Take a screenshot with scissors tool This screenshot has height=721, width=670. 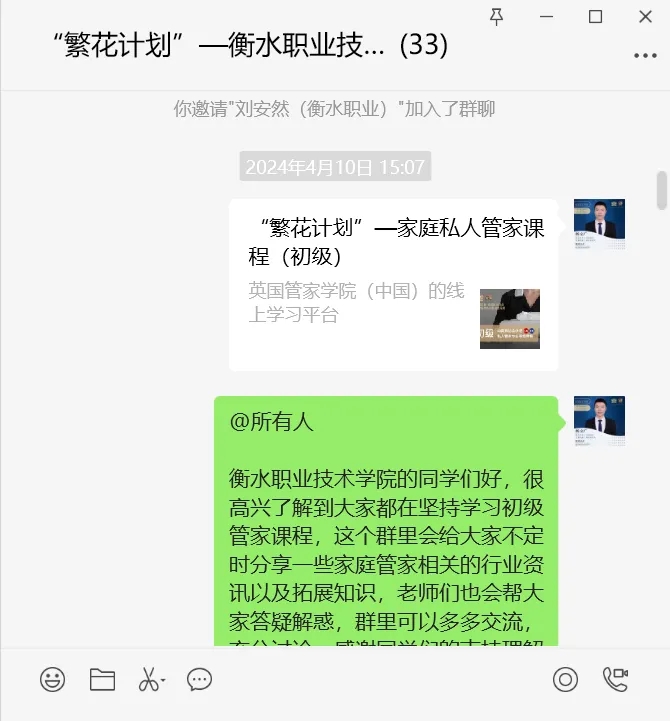click(x=148, y=680)
